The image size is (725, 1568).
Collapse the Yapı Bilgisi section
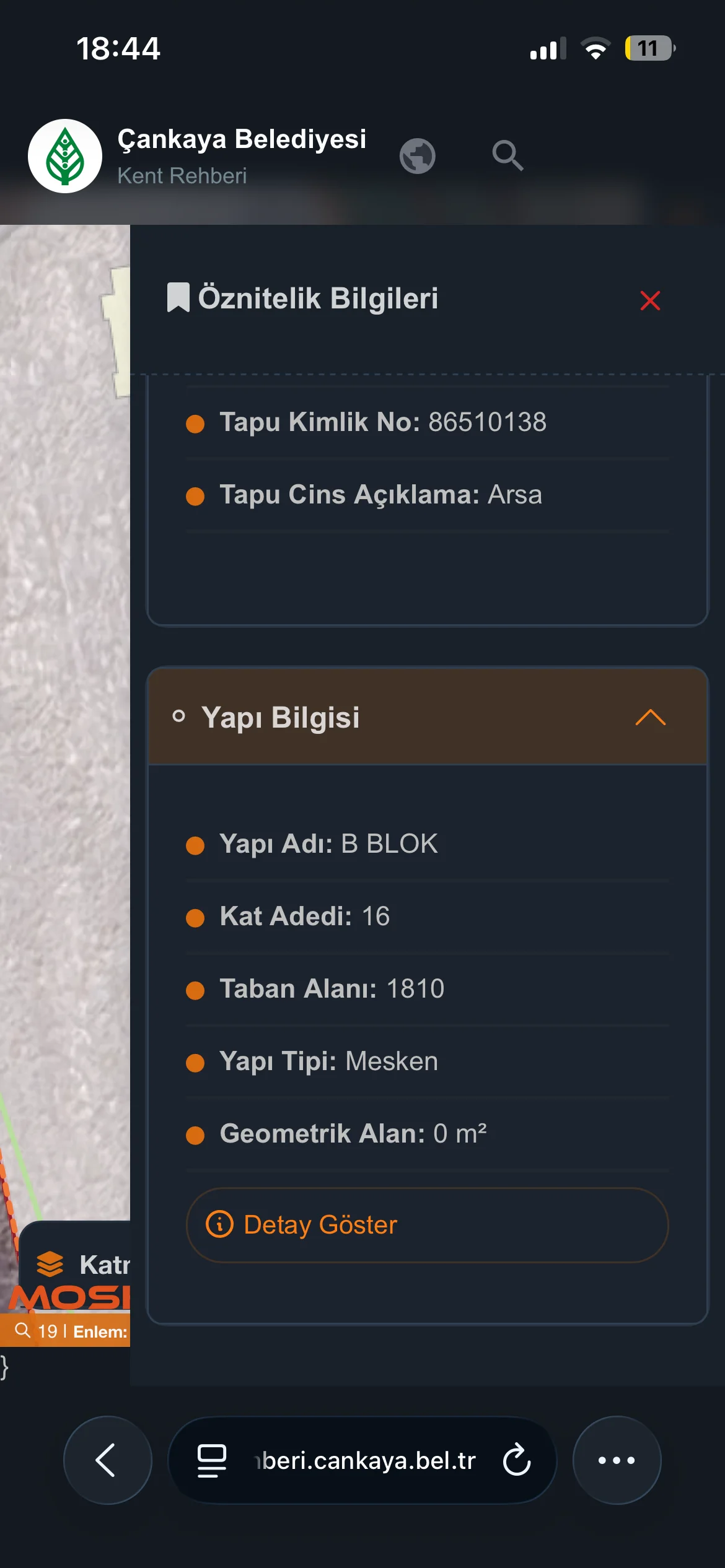coord(650,717)
